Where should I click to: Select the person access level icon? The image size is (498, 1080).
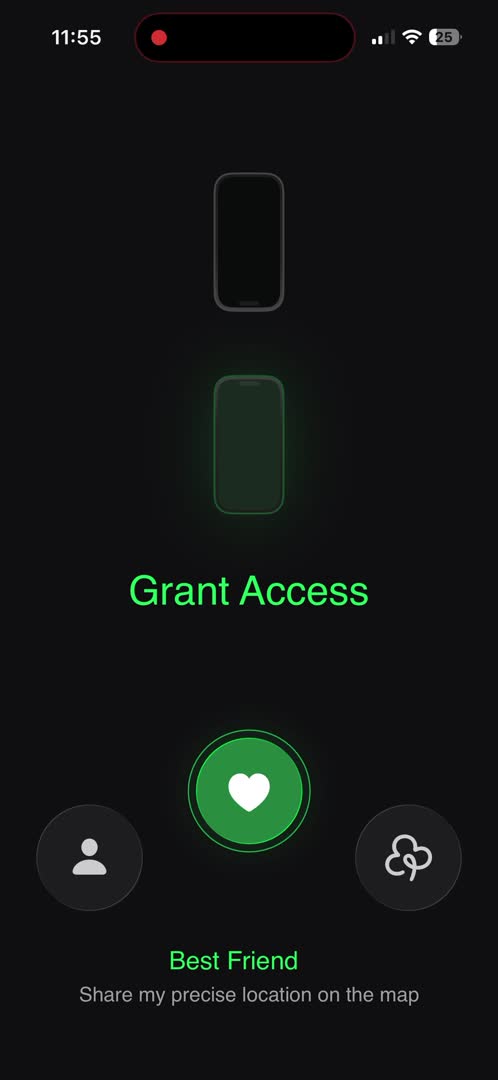point(90,858)
